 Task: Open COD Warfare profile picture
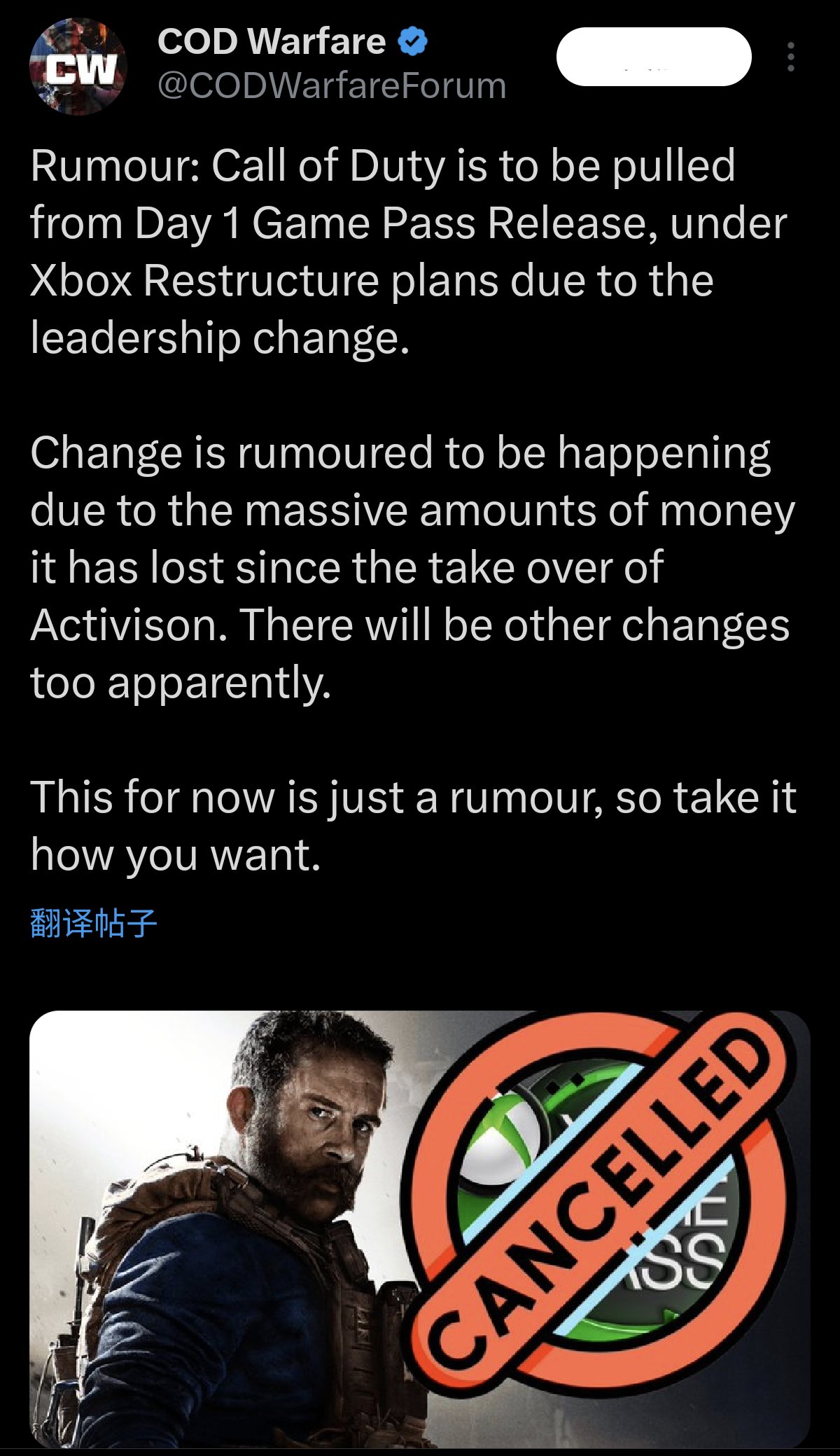[78, 67]
